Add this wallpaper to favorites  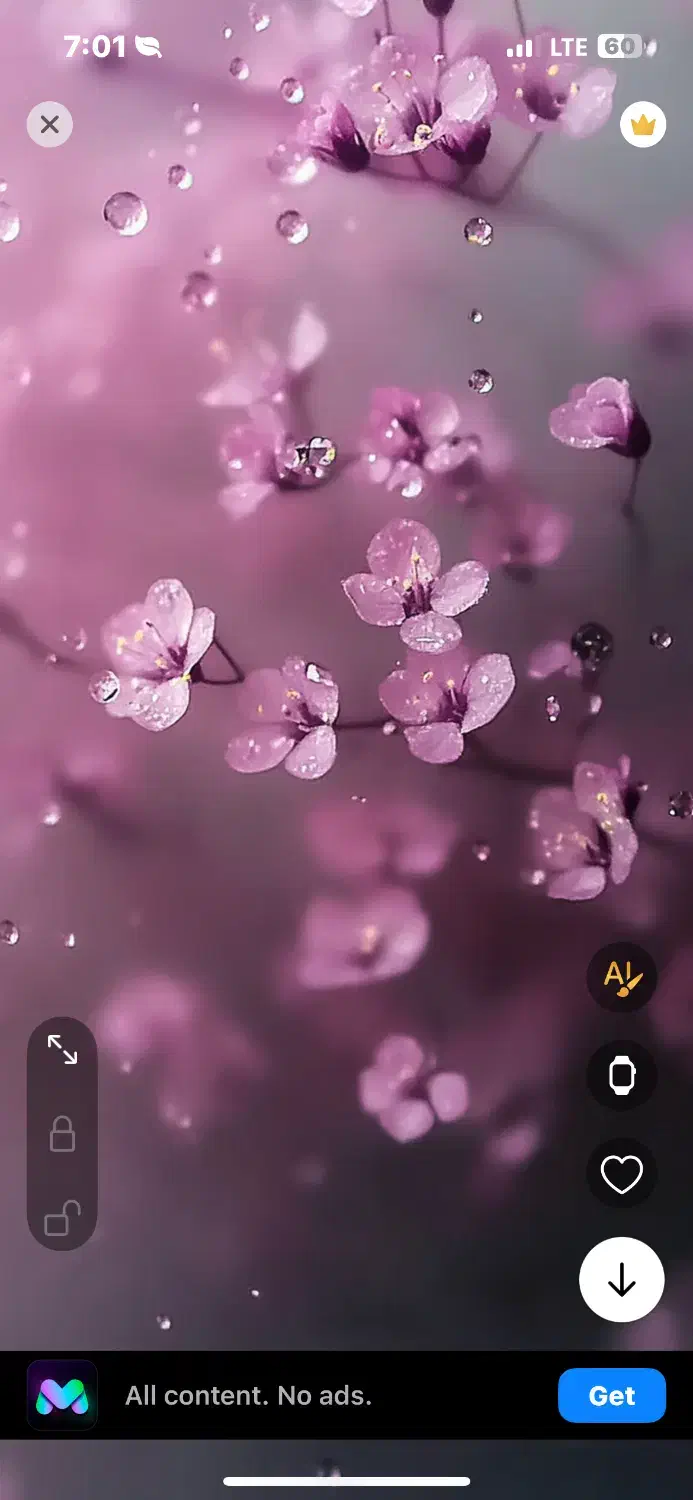[621, 1173]
